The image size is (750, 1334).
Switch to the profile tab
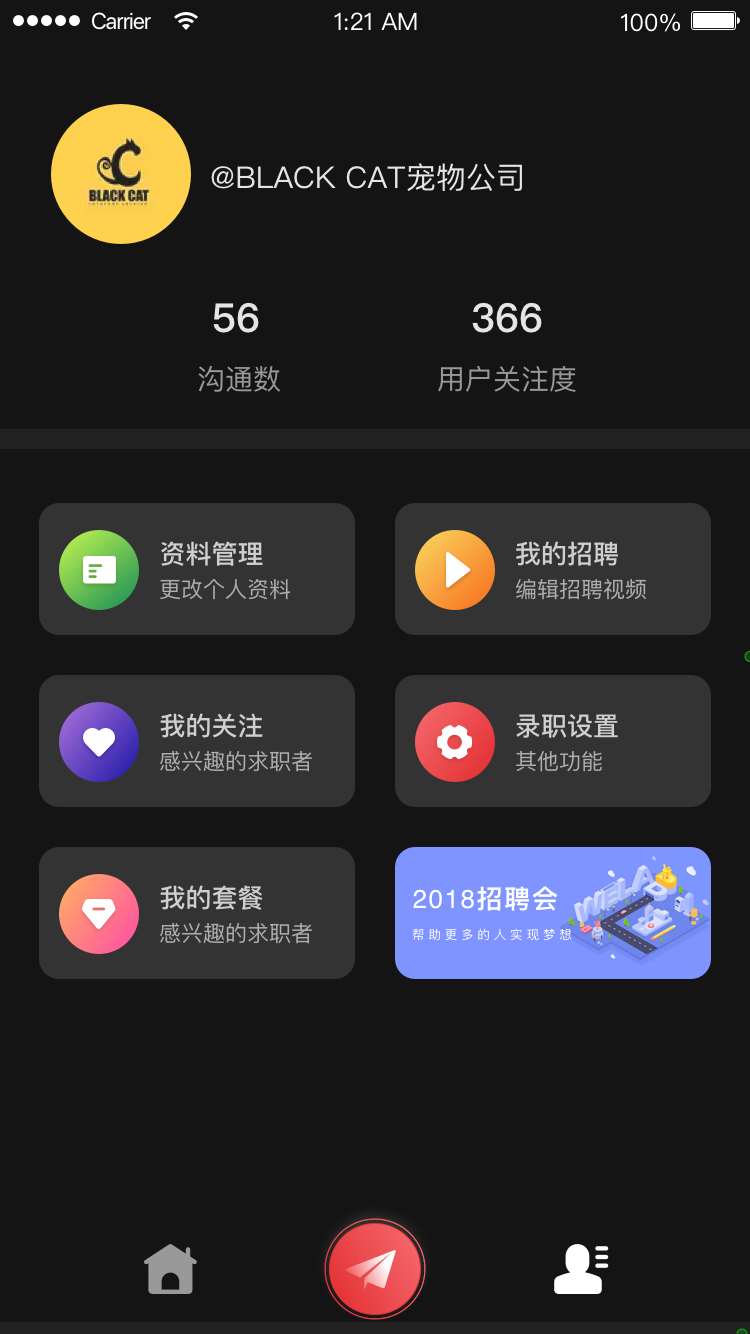click(x=581, y=1269)
